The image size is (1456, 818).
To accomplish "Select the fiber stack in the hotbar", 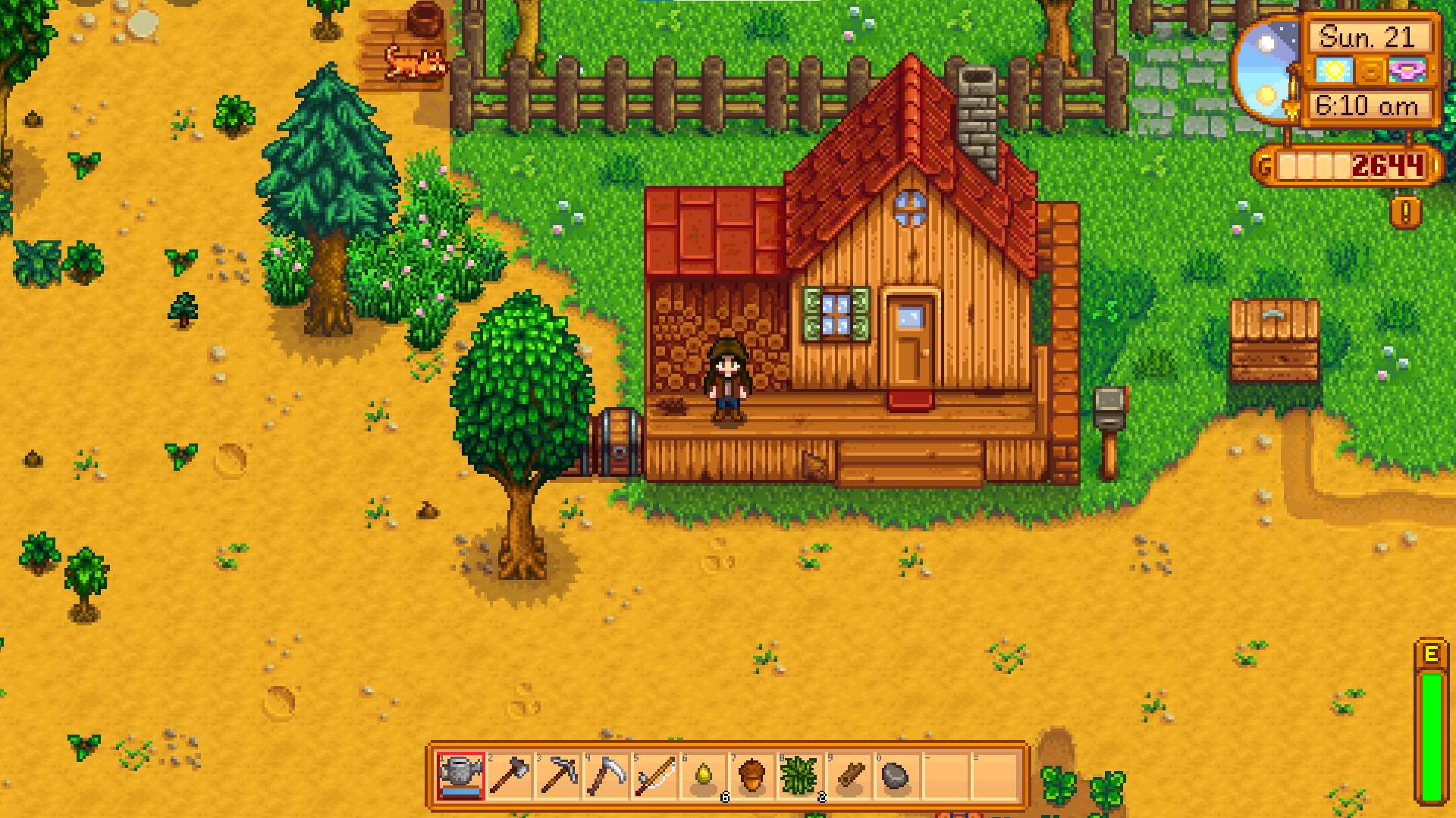I will tap(799, 776).
